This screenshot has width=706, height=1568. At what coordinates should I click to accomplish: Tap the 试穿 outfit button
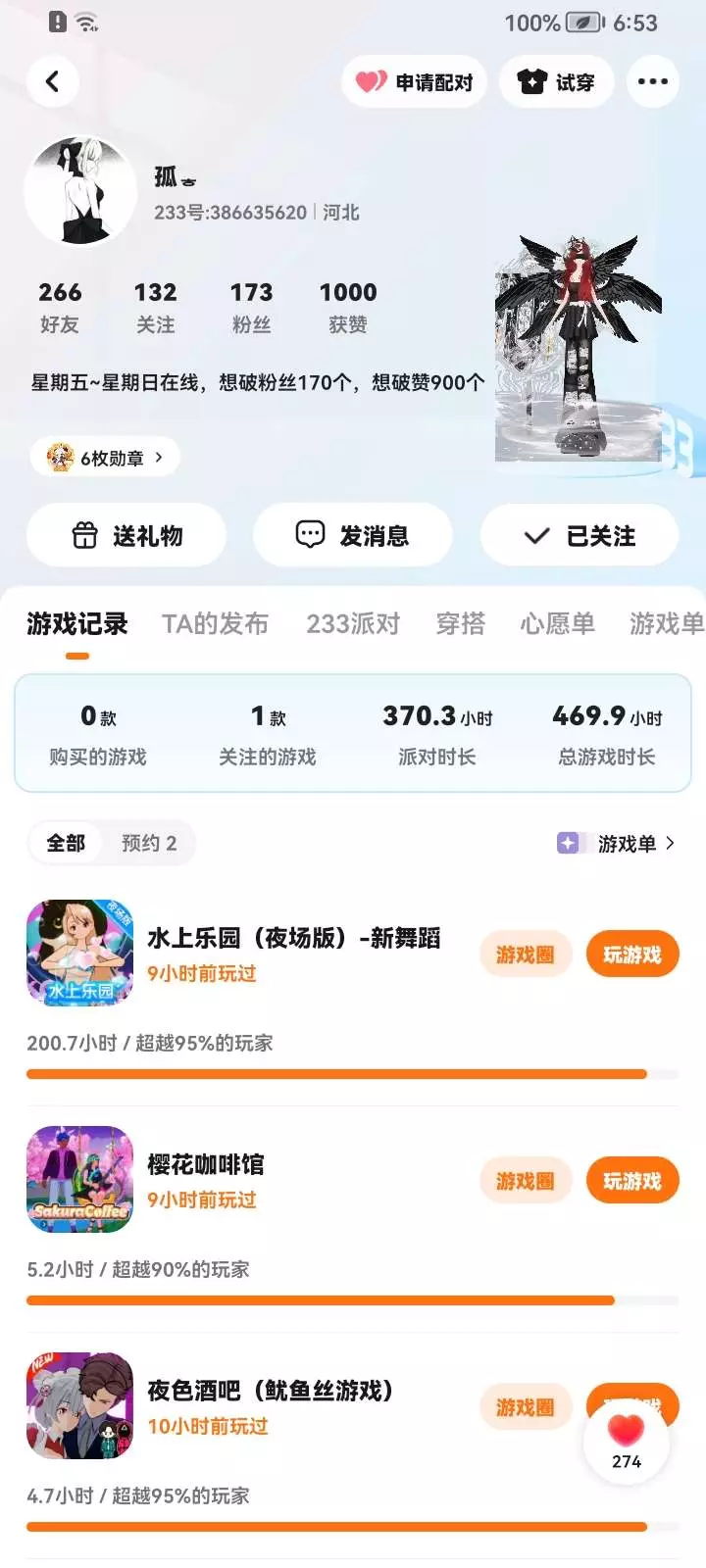557,81
